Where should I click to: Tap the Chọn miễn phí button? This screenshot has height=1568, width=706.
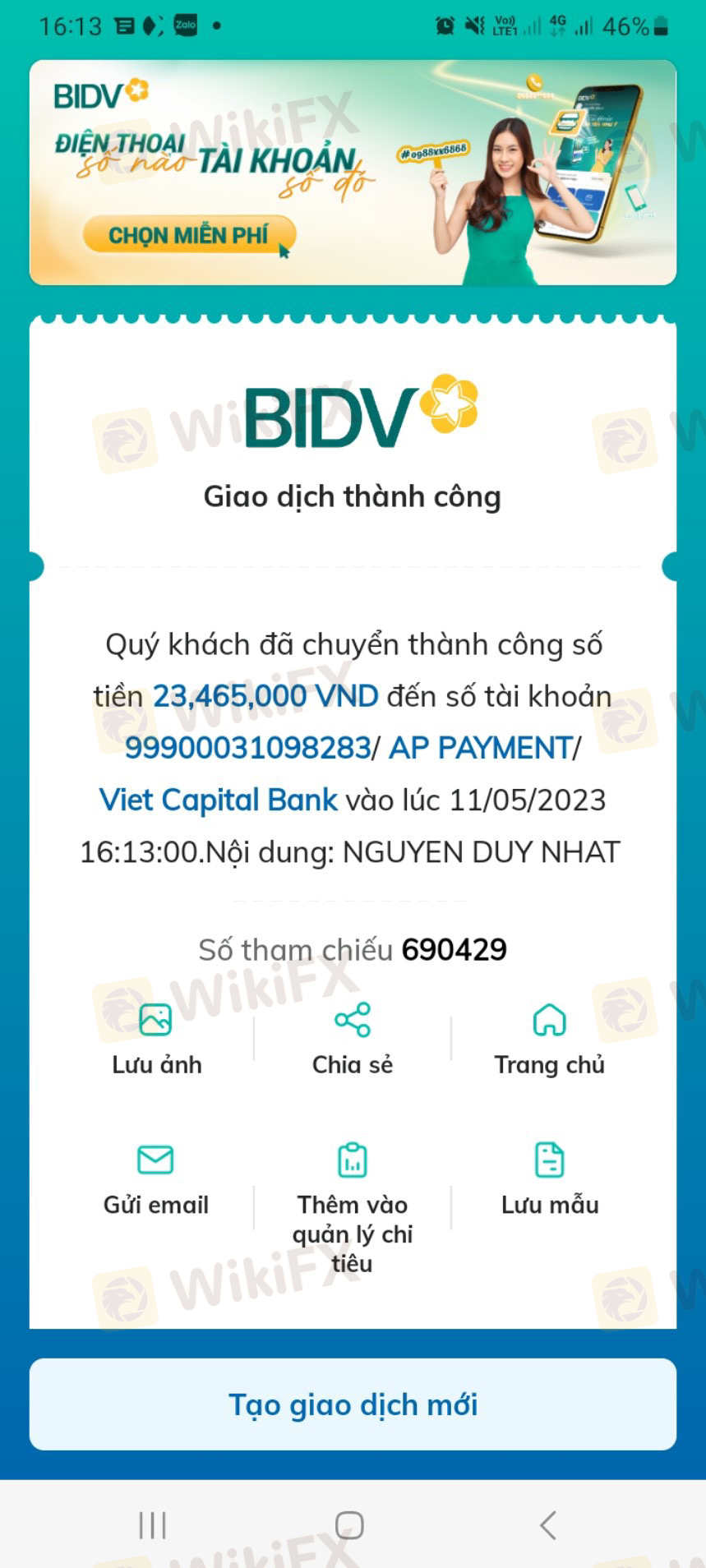click(188, 236)
